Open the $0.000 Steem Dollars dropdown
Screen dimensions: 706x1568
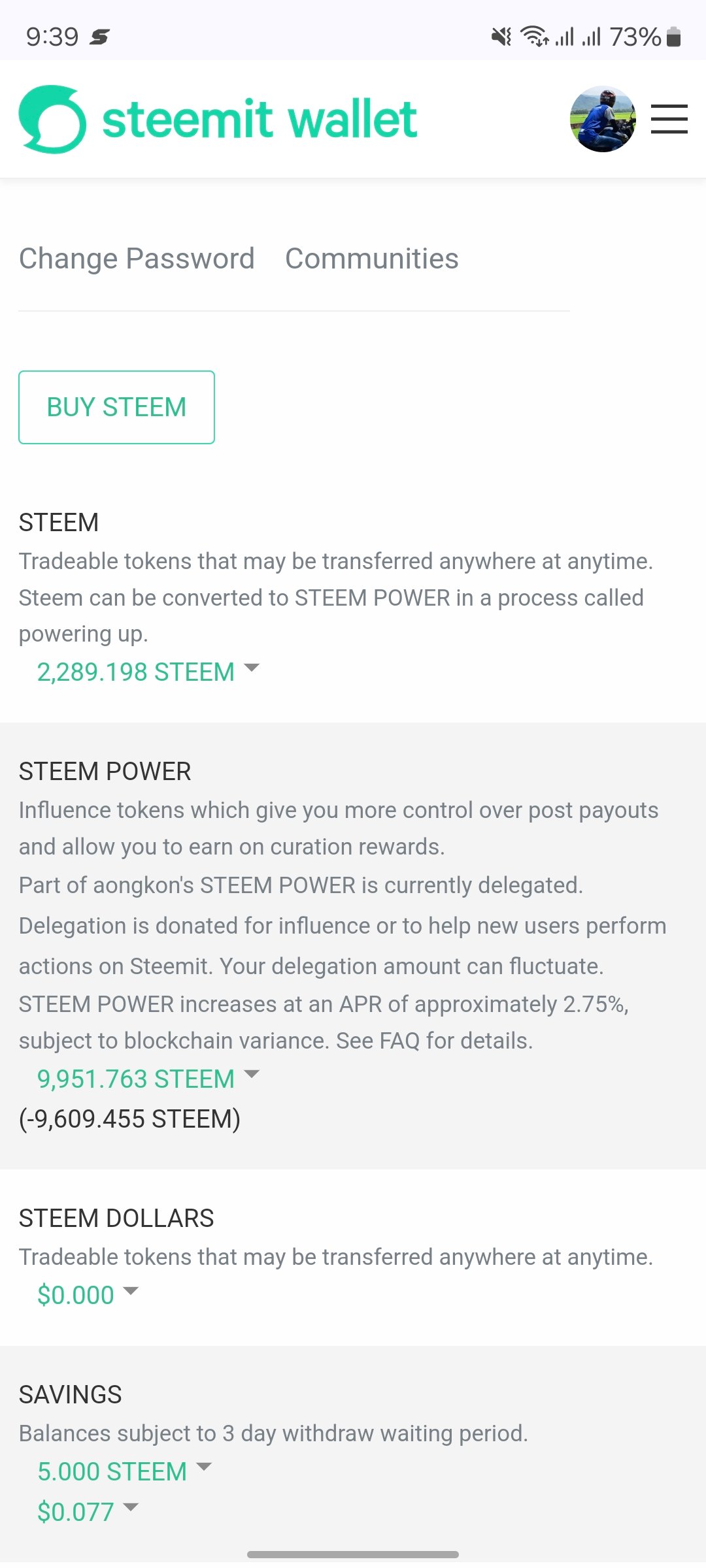click(x=88, y=1294)
